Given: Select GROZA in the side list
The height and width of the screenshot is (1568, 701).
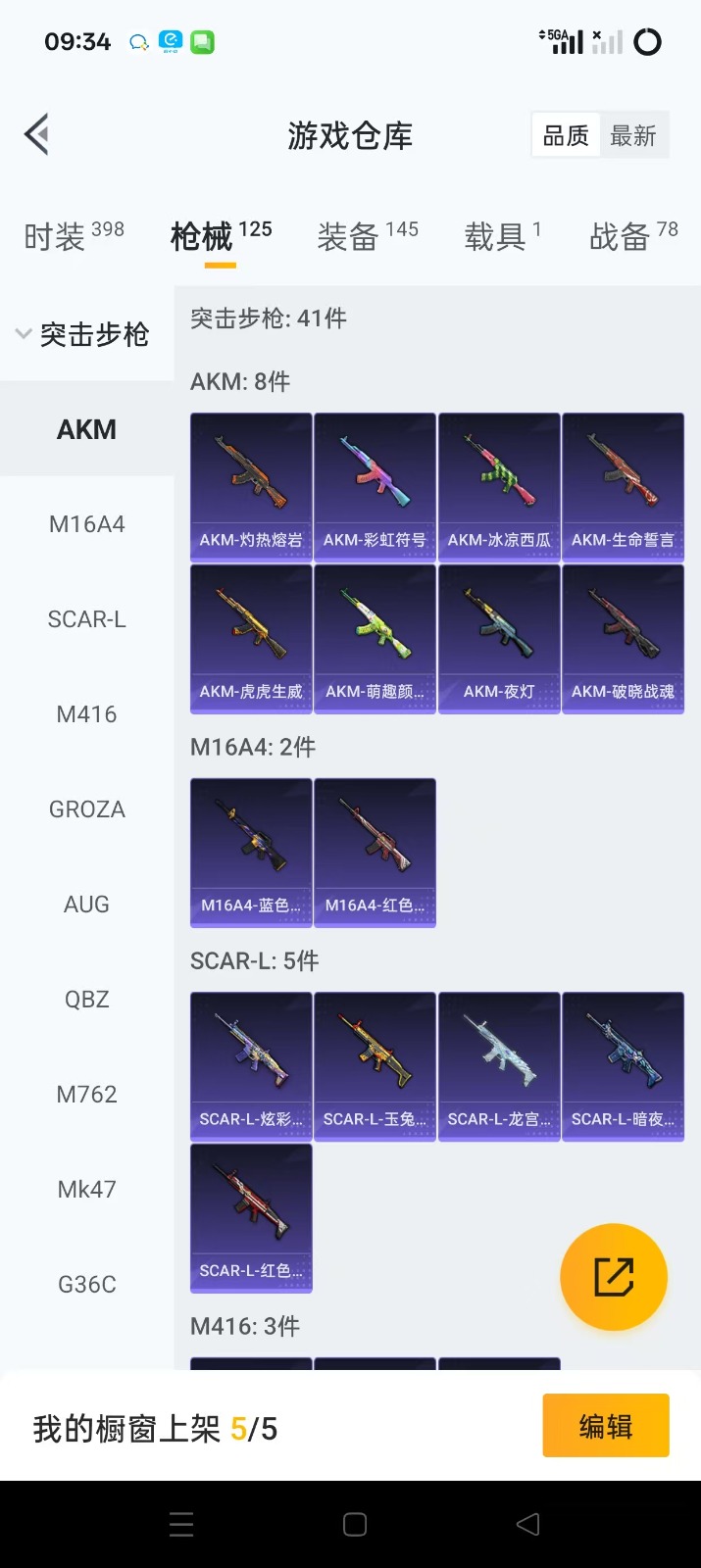Looking at the screenshot, I should pos(86,809).
